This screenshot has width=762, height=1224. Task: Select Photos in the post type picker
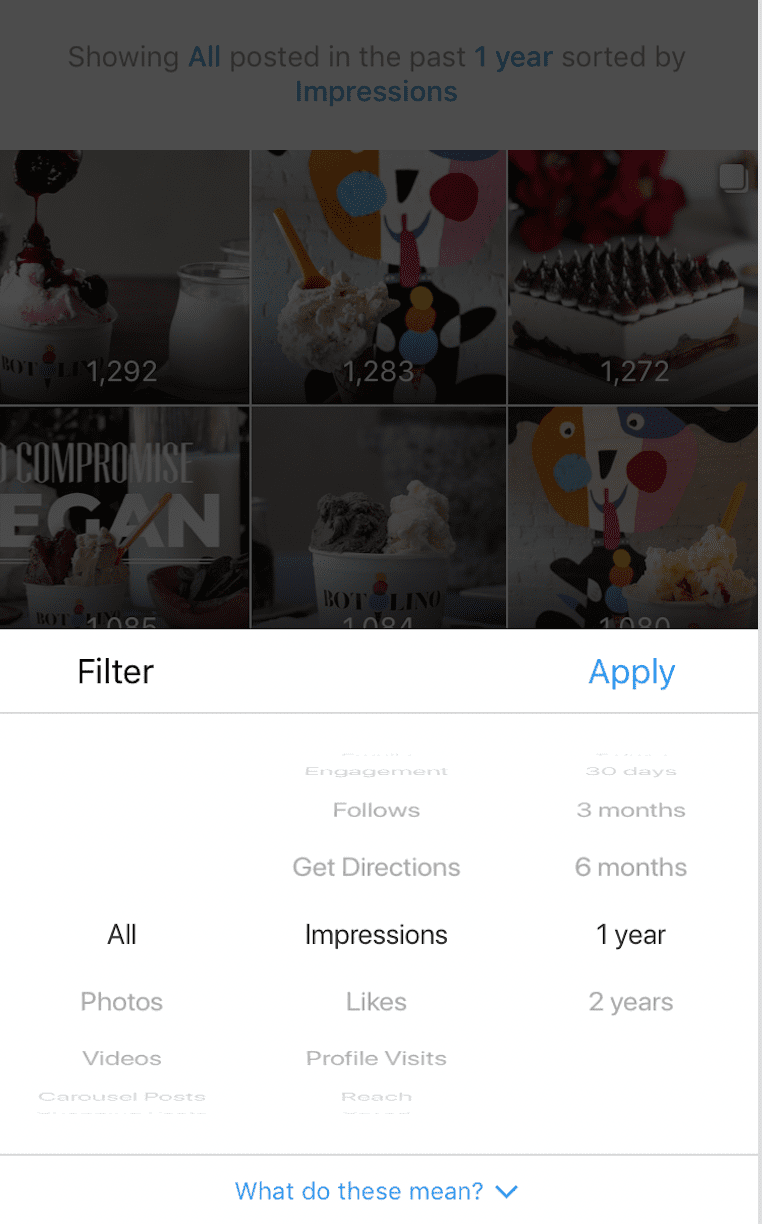(x=122, y=1002)
